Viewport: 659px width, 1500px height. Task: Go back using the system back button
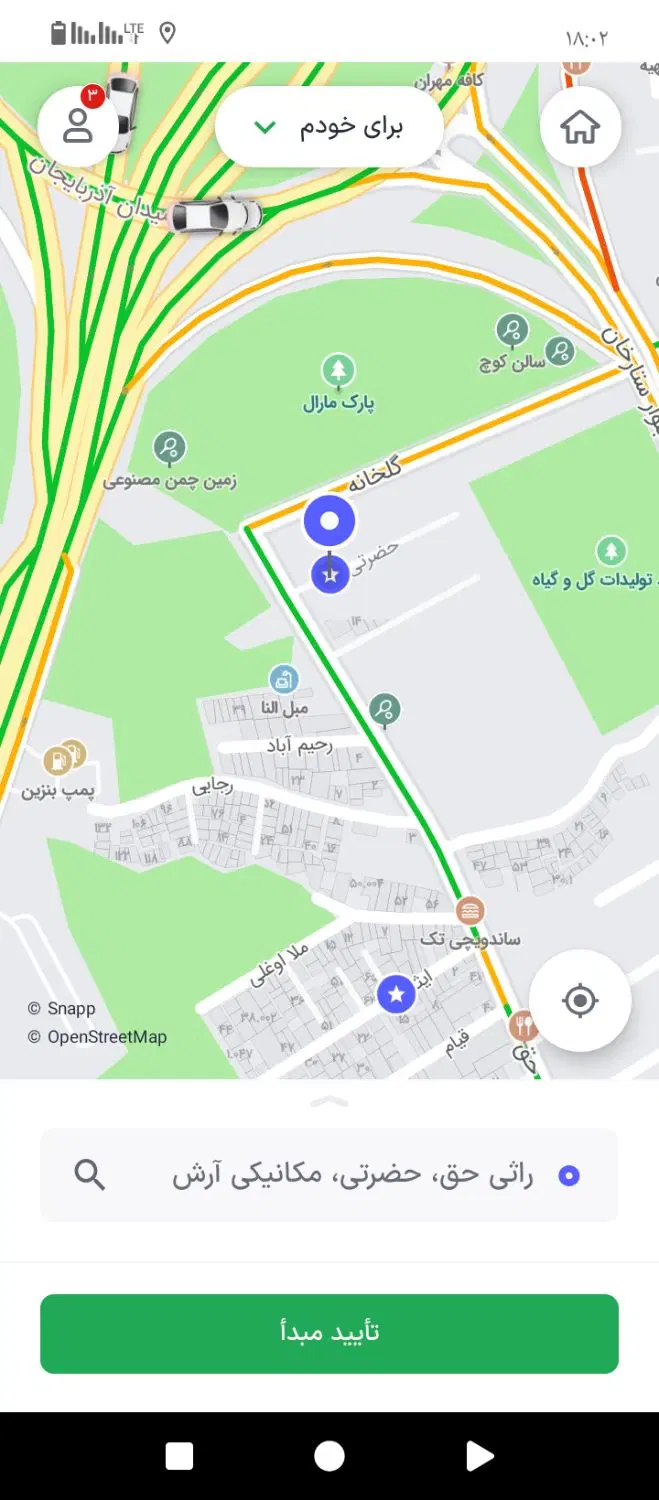coord(480,1456)
